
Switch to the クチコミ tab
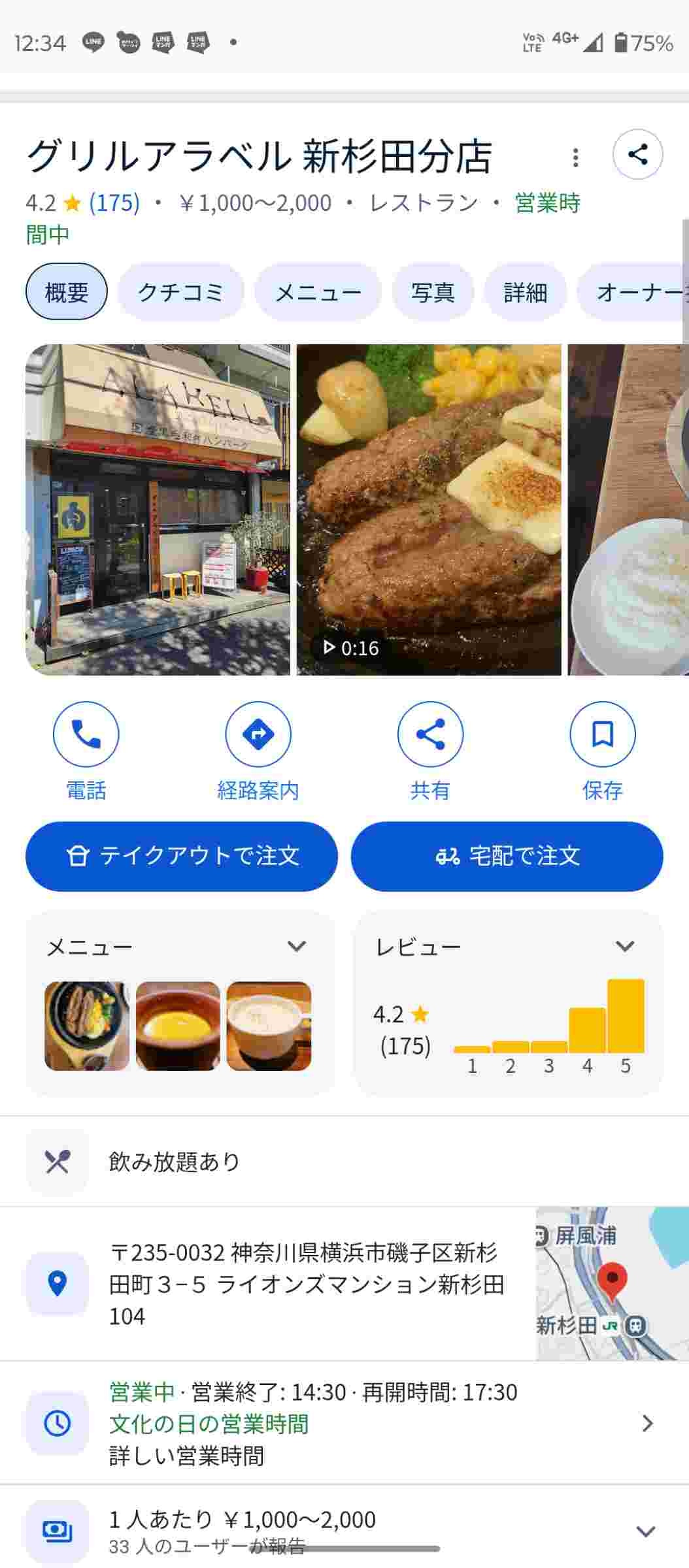coord(180,292)
